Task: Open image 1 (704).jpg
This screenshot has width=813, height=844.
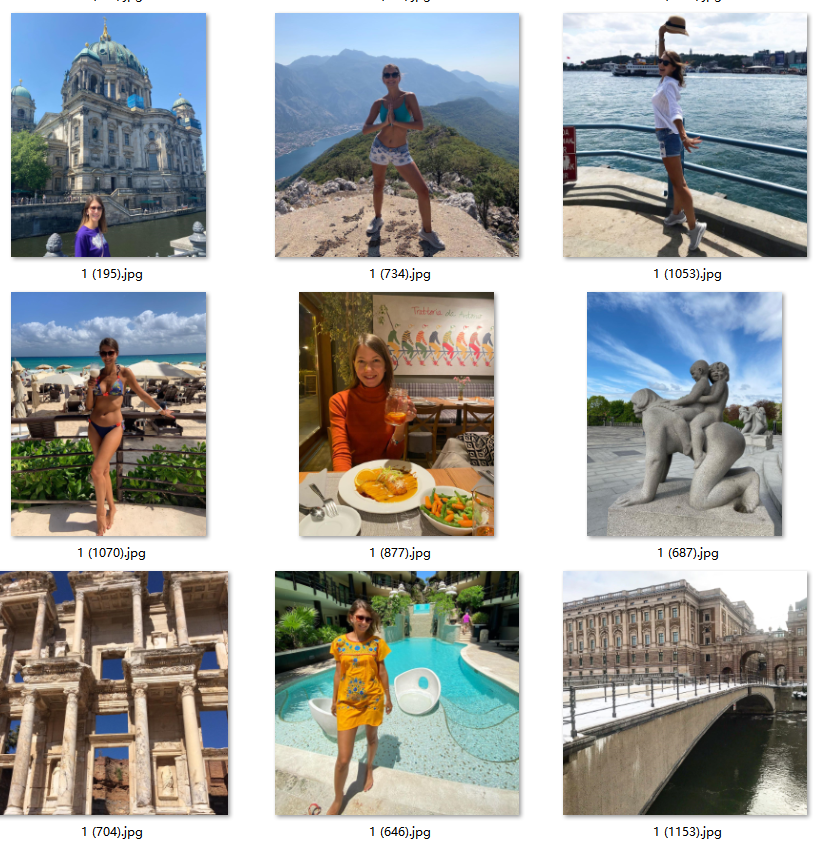Action: coord(113,693)
